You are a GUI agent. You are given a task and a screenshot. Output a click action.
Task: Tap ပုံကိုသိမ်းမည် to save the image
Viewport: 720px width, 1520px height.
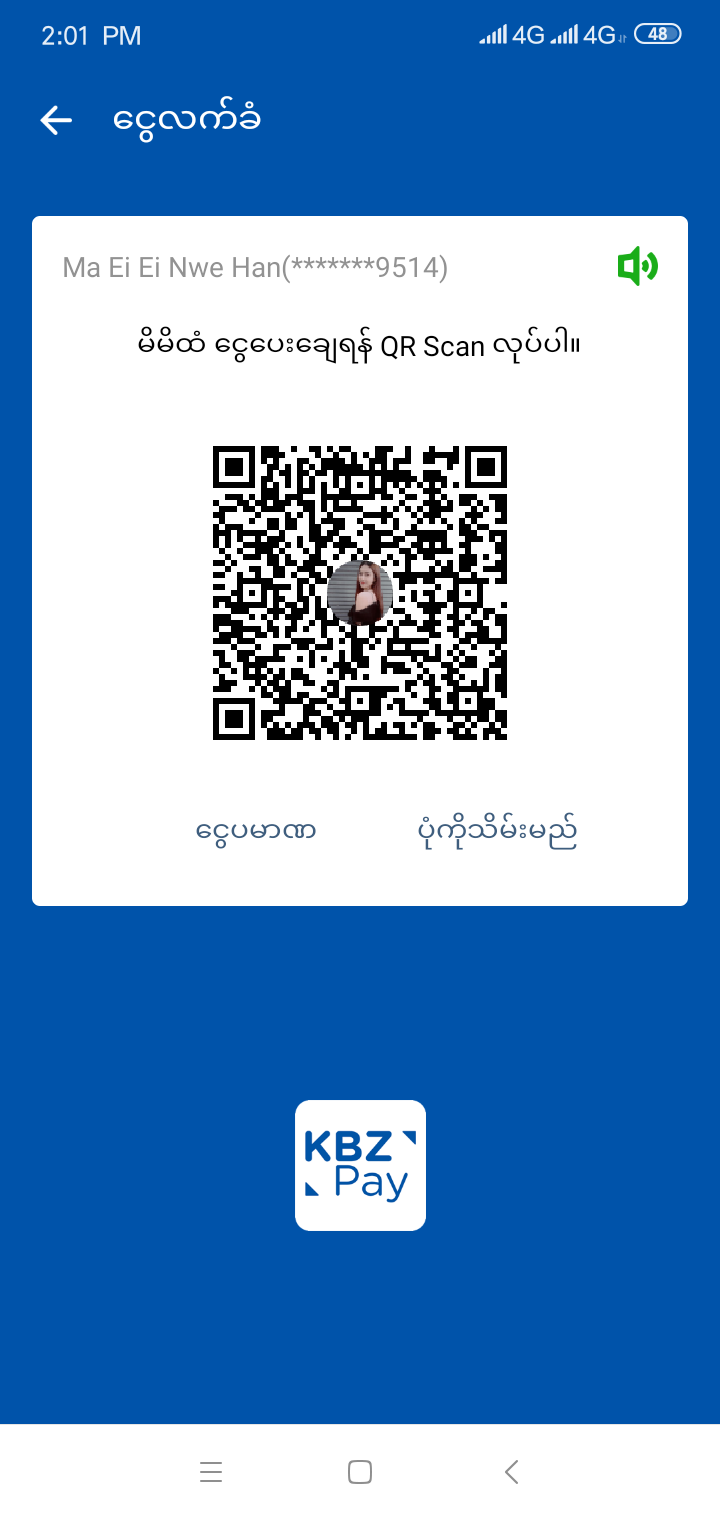pos(497,831)
